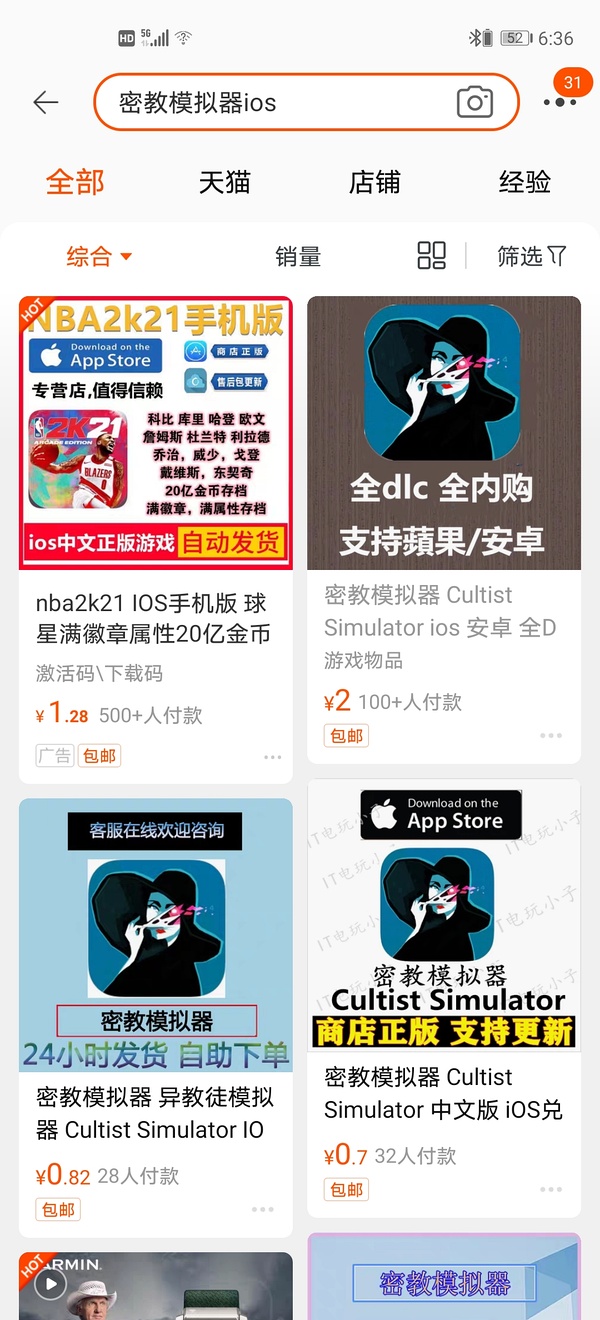Open more options on the ¥2 listing
Image resolution: width=600 pixels, height=1320 pixels.
550,736
